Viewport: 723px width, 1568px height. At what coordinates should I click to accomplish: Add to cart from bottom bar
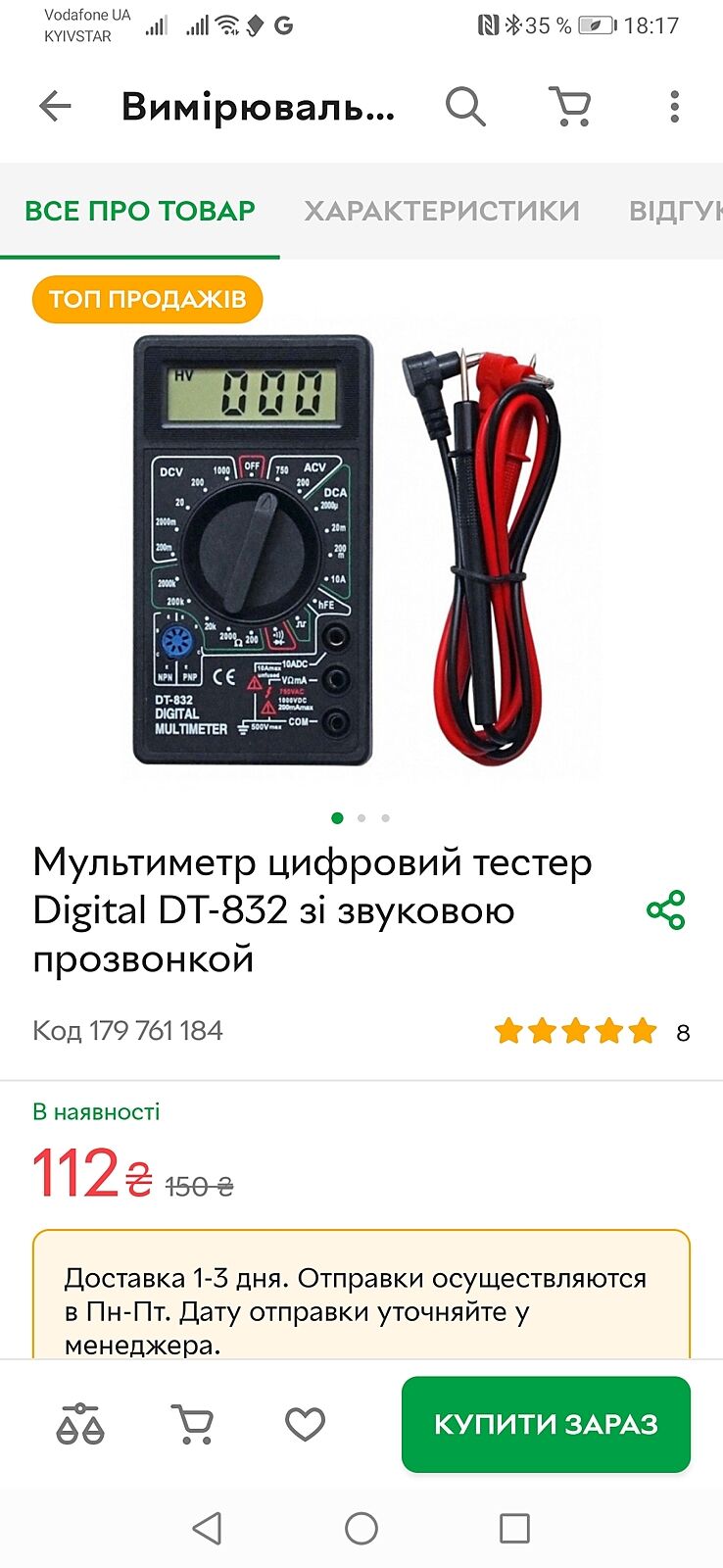click(x=193, y=1424)
